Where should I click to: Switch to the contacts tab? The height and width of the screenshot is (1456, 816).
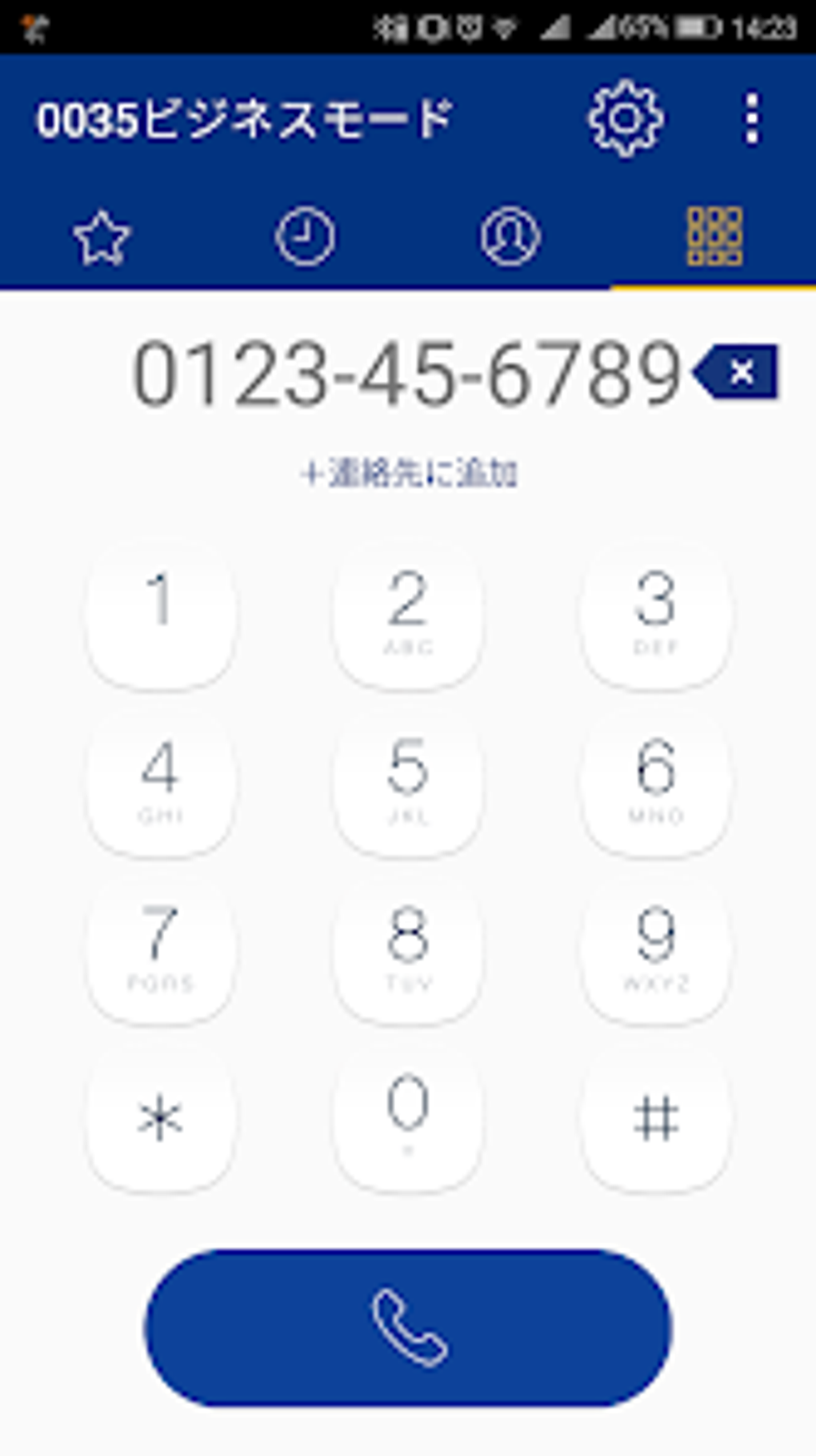[510, 237]
